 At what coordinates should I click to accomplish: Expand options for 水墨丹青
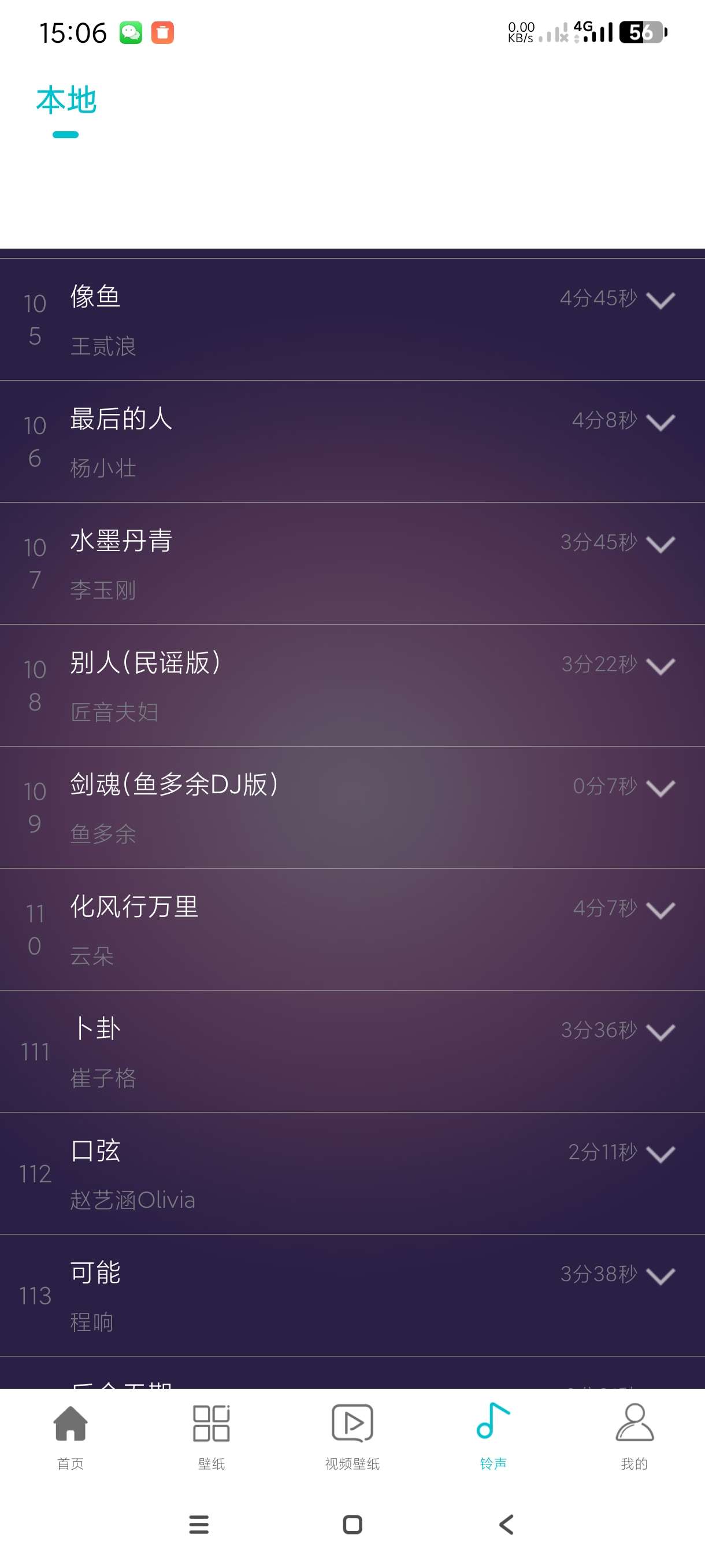[x=661, y=544]
